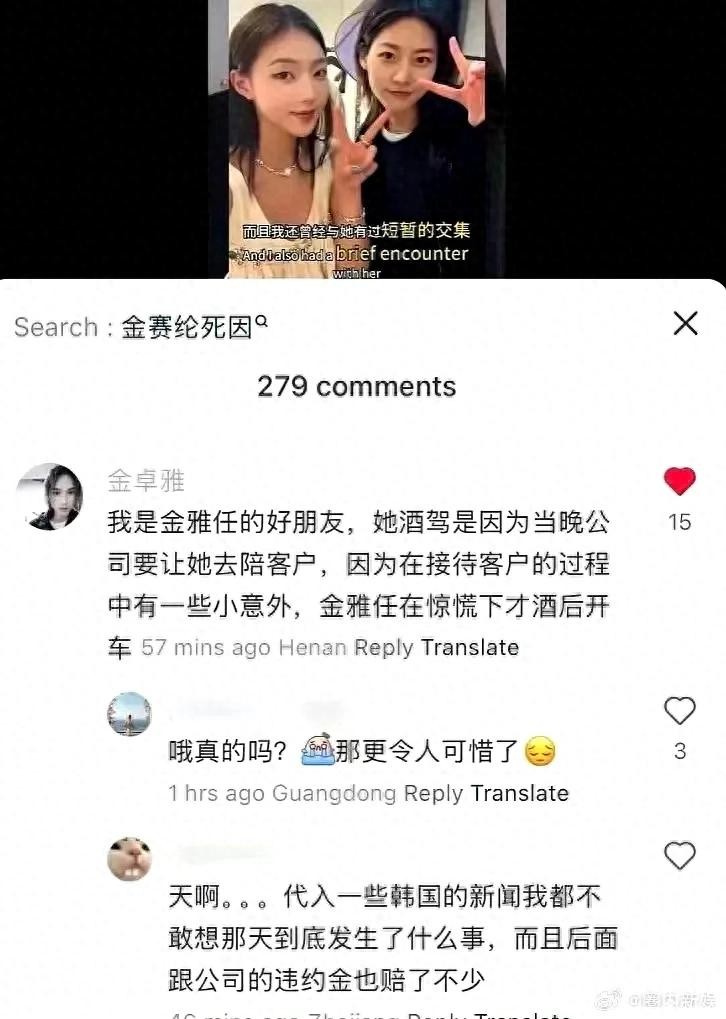This screenshot has height=1019, width=726.
Task: Like the comment starting with 天啊
Action: [x=679, y=856]
